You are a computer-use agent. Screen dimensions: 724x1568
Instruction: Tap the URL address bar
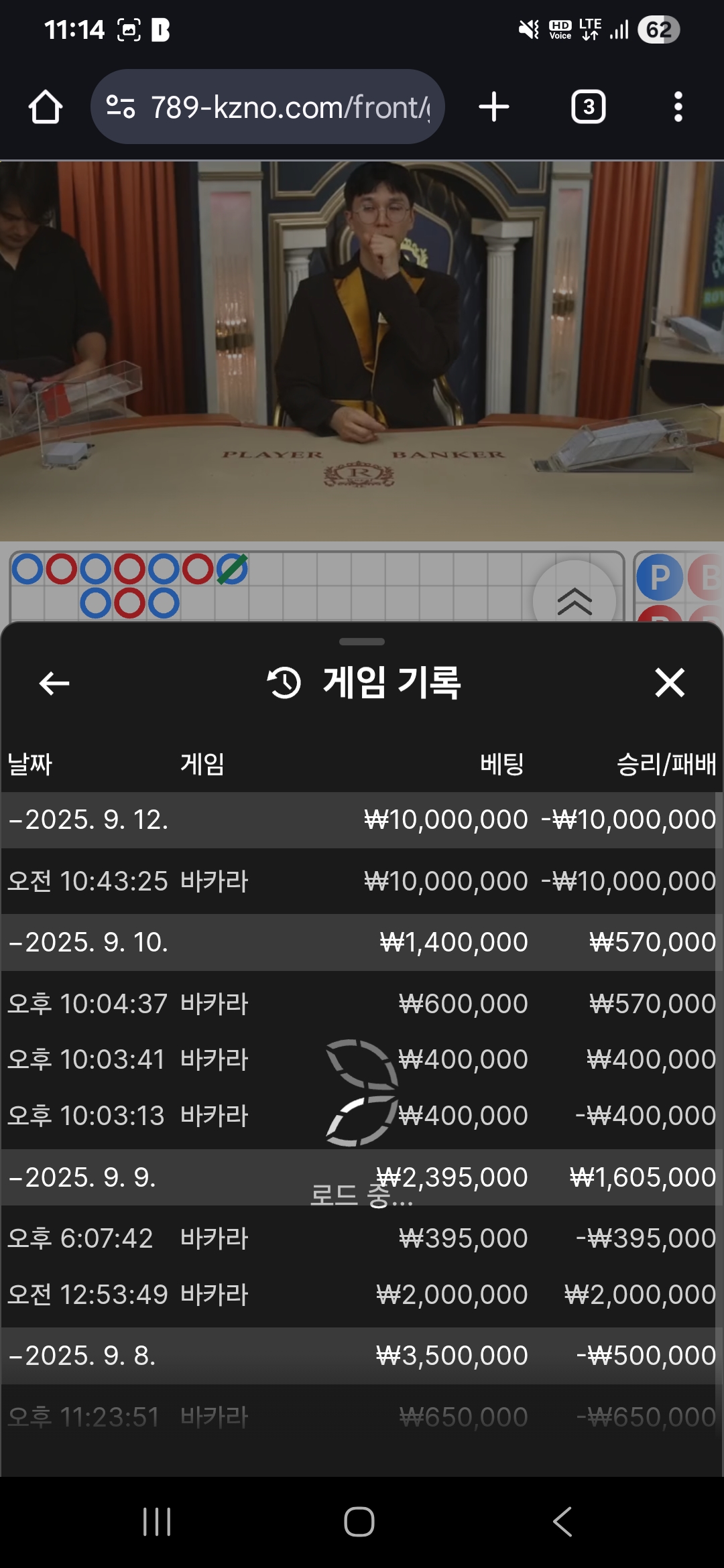click(x=268, y=107)
